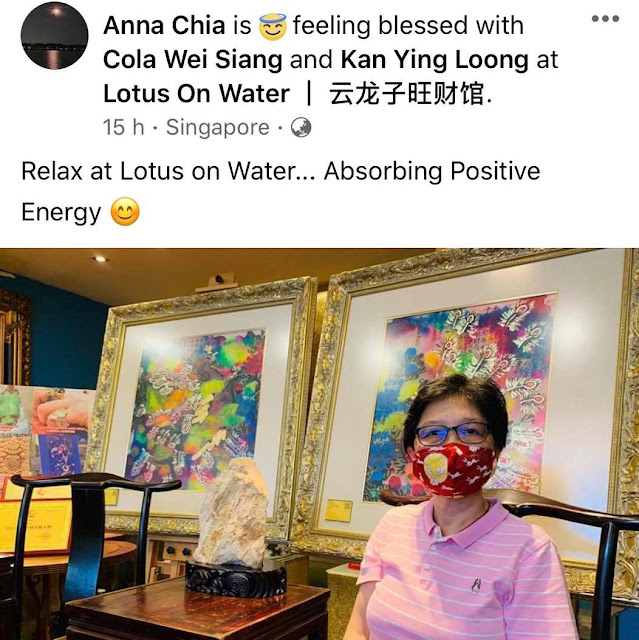Open the post photo in full view
The height and width of the screenshot is (640, 639).
[320, 444]
